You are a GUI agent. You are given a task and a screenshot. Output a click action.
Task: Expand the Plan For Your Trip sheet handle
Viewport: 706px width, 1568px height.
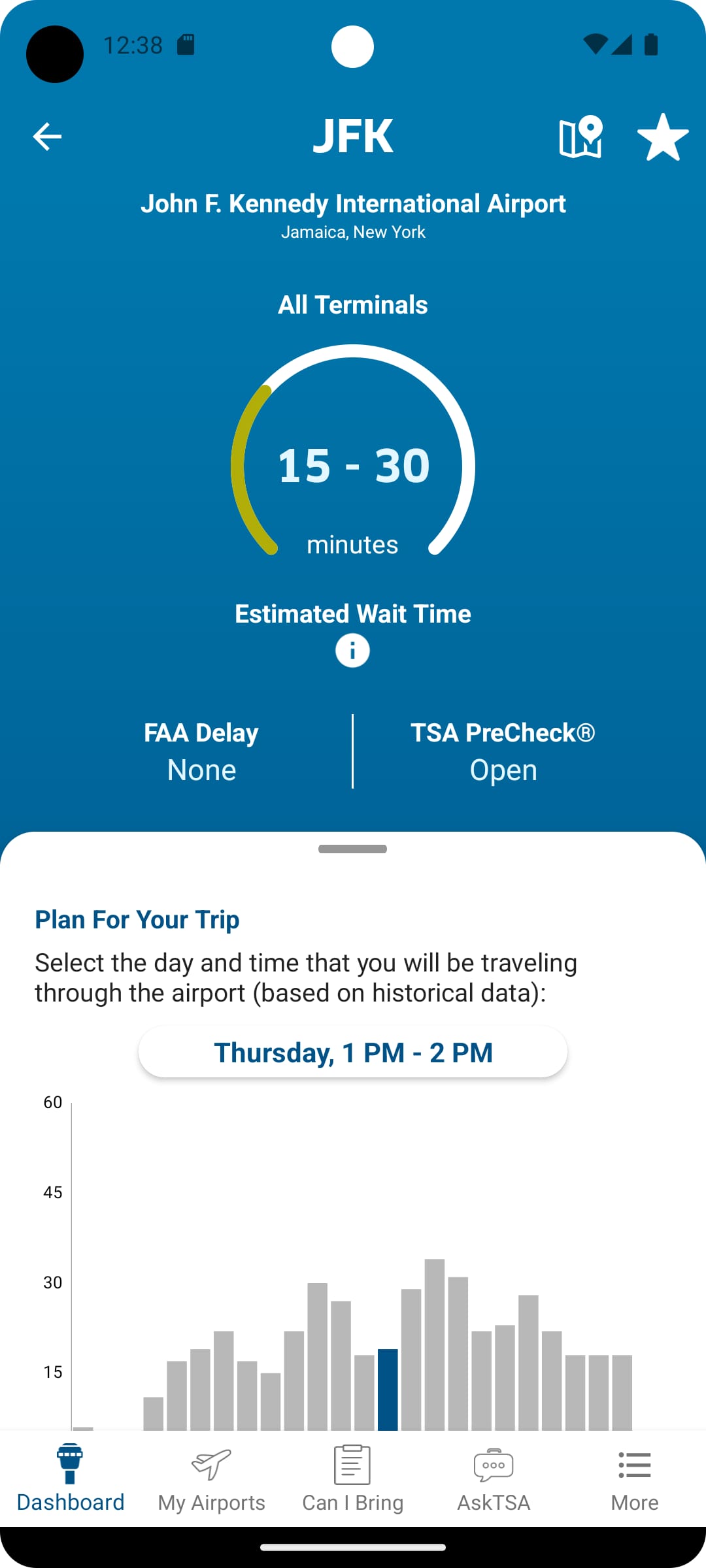point(353,849)
